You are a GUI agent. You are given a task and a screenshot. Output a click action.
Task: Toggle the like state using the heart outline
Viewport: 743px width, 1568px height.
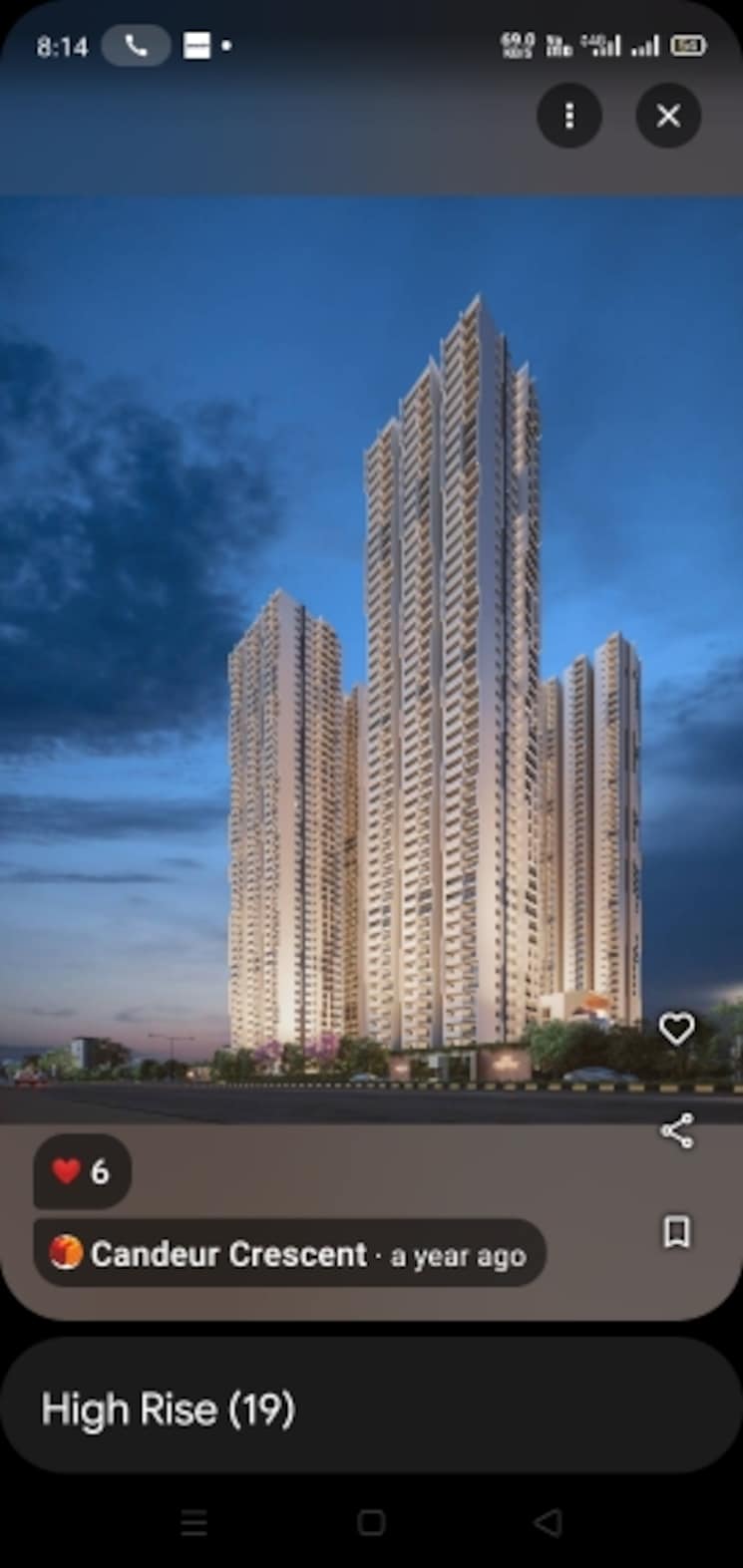coord(677,1029)
